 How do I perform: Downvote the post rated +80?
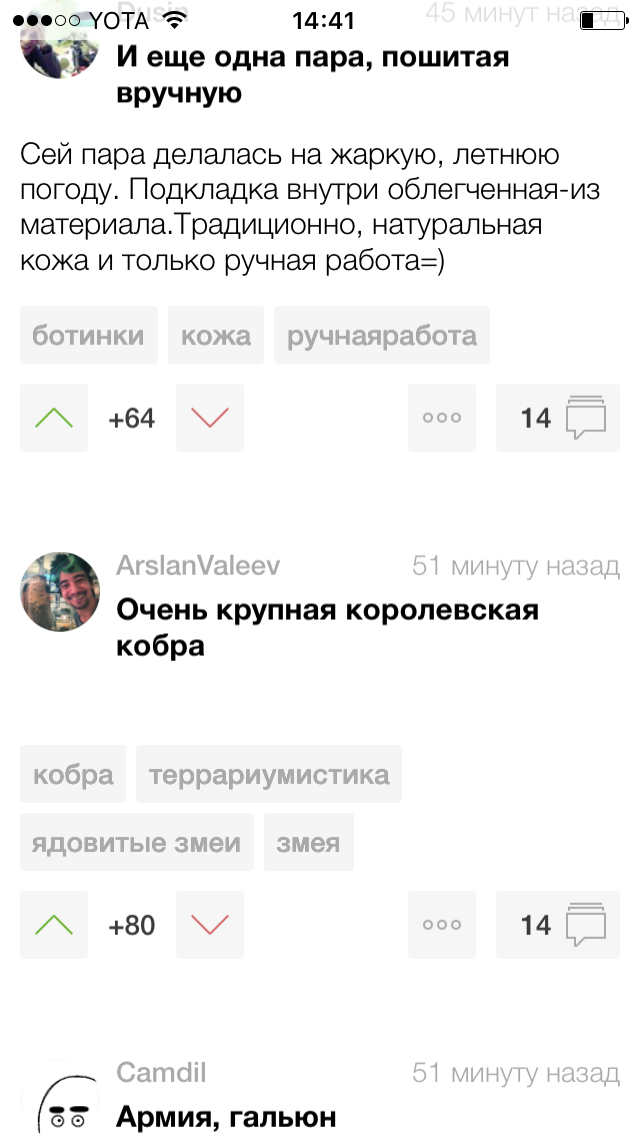[210, 925]
